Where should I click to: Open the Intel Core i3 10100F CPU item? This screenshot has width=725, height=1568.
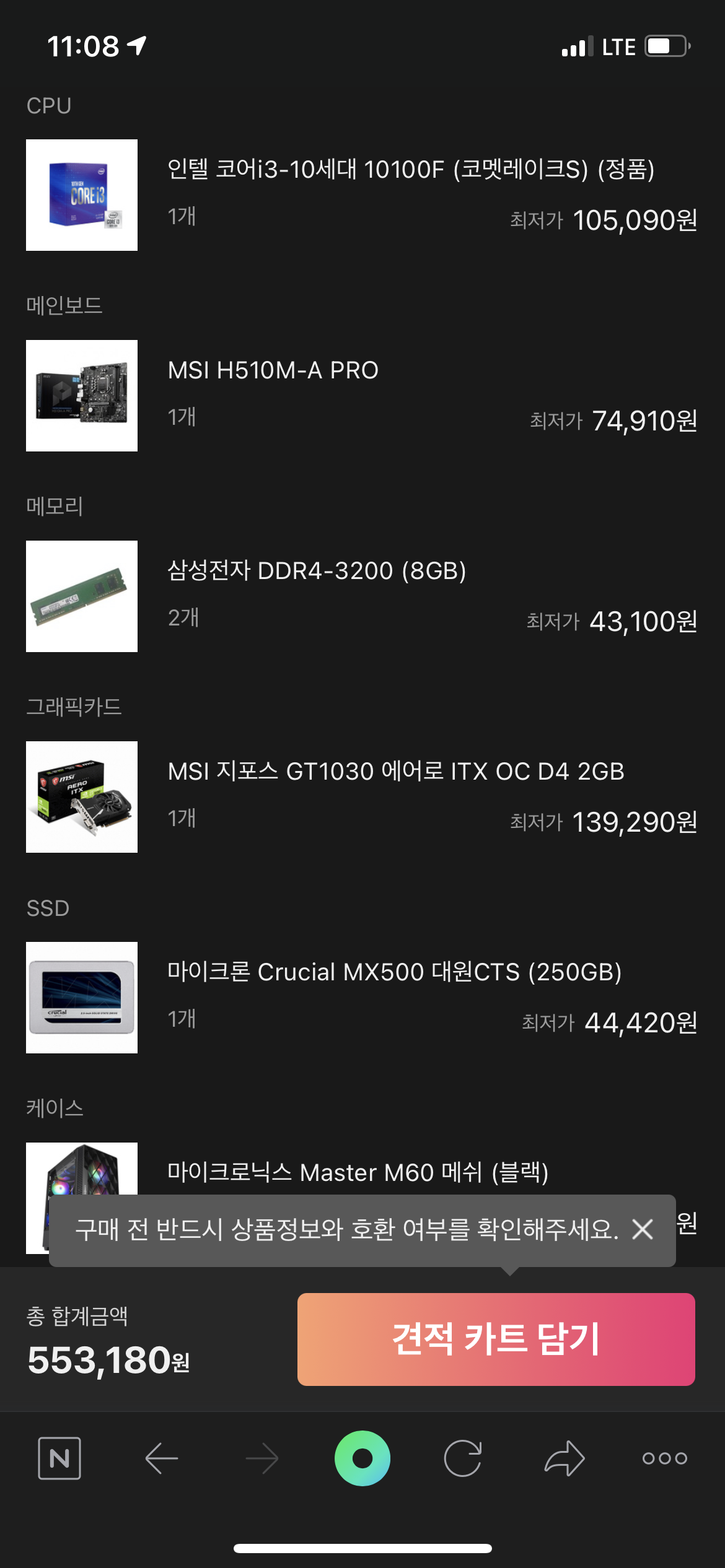(410, 169)
